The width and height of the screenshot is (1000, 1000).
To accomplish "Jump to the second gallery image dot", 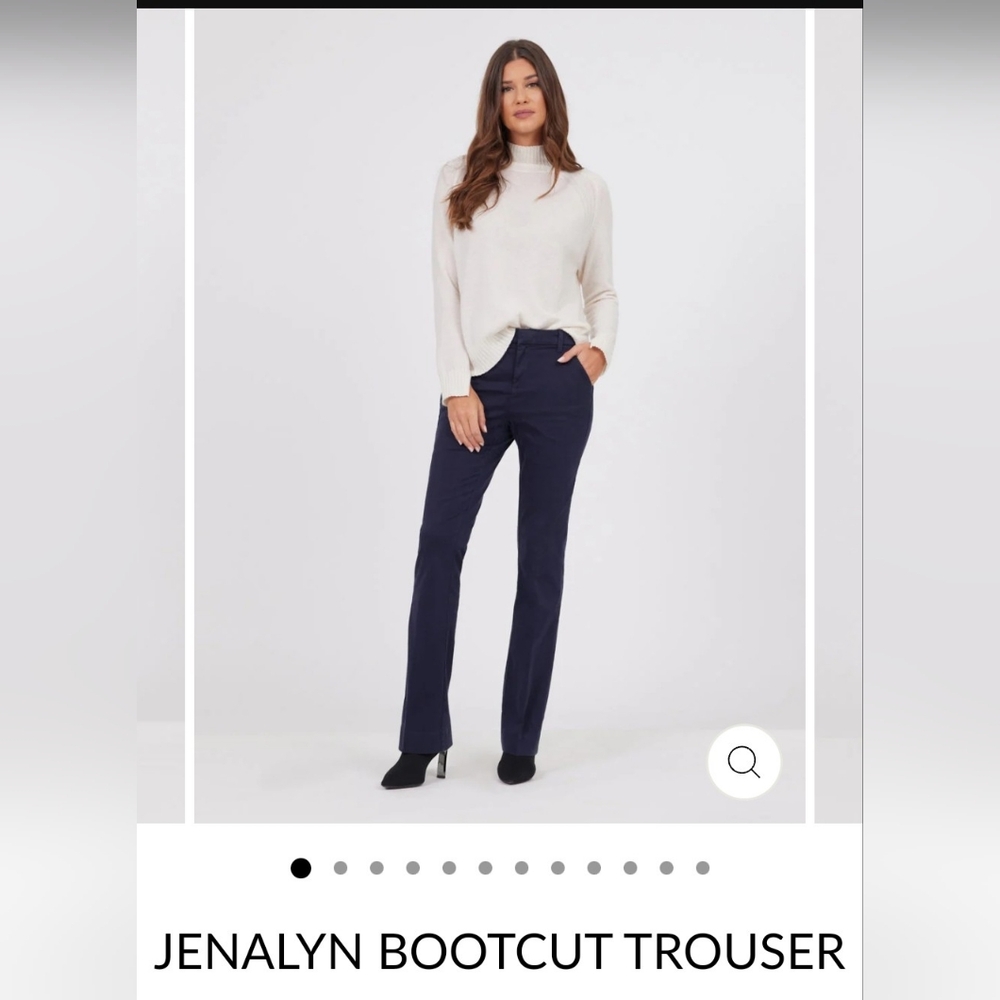I will pyautogui.click(x=340, y=868).
